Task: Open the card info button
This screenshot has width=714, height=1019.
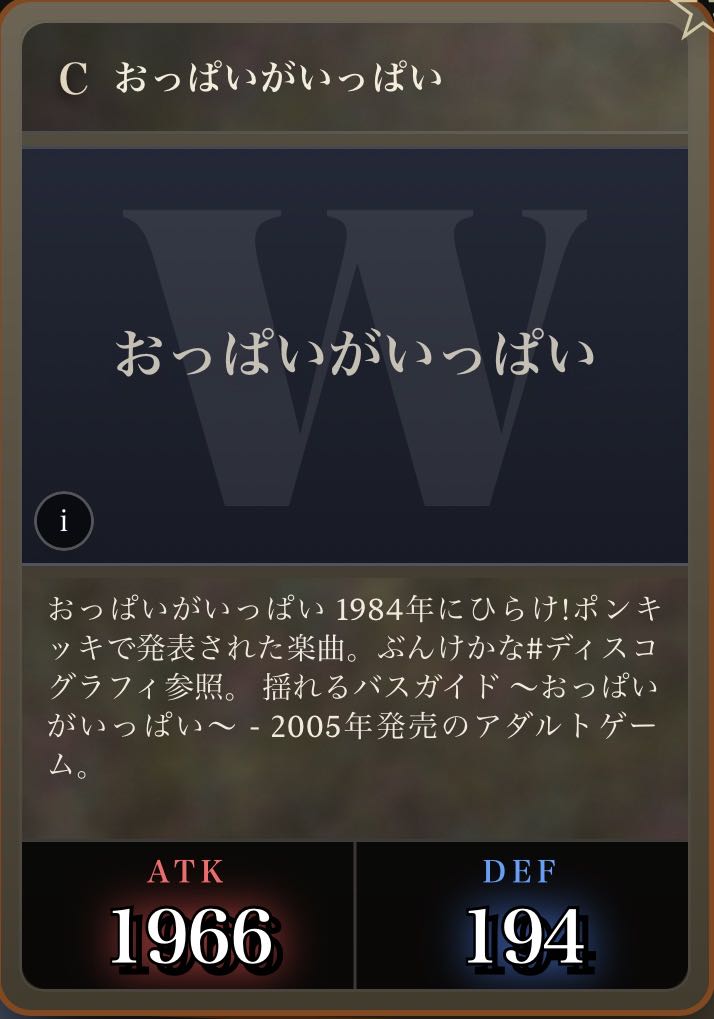Action: point(64,521)
